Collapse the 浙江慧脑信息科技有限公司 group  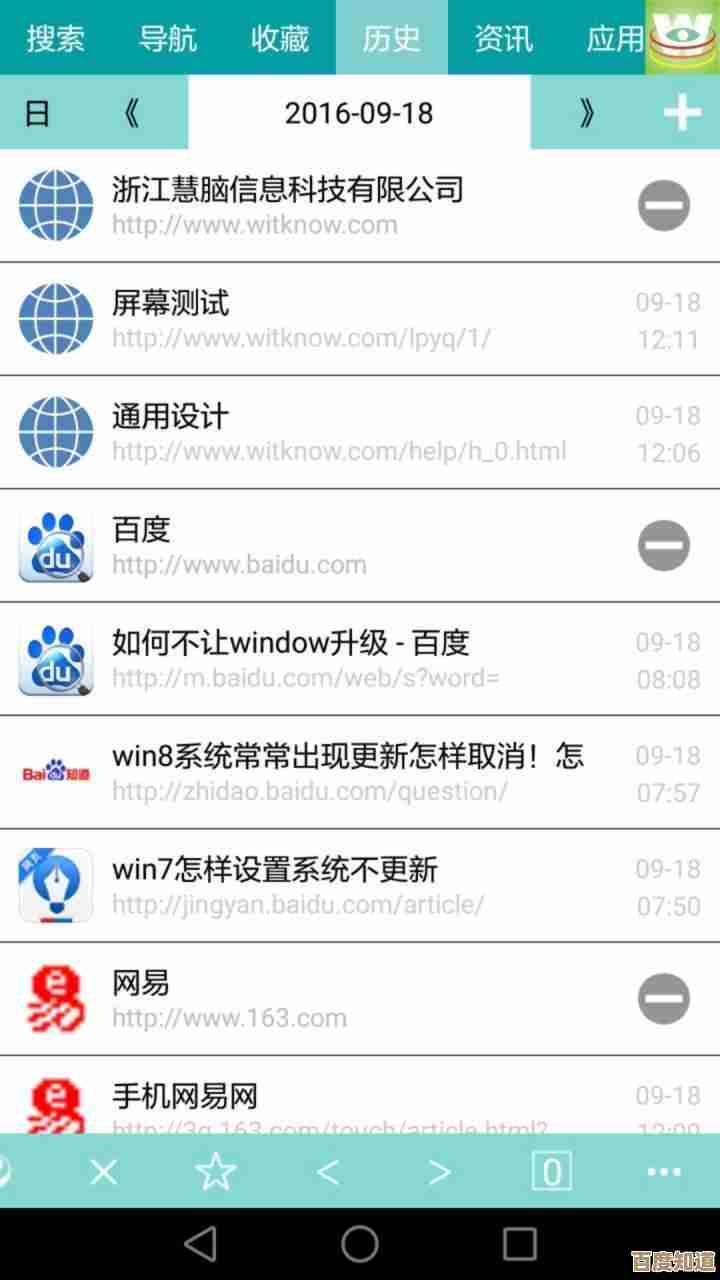point(663,206)
